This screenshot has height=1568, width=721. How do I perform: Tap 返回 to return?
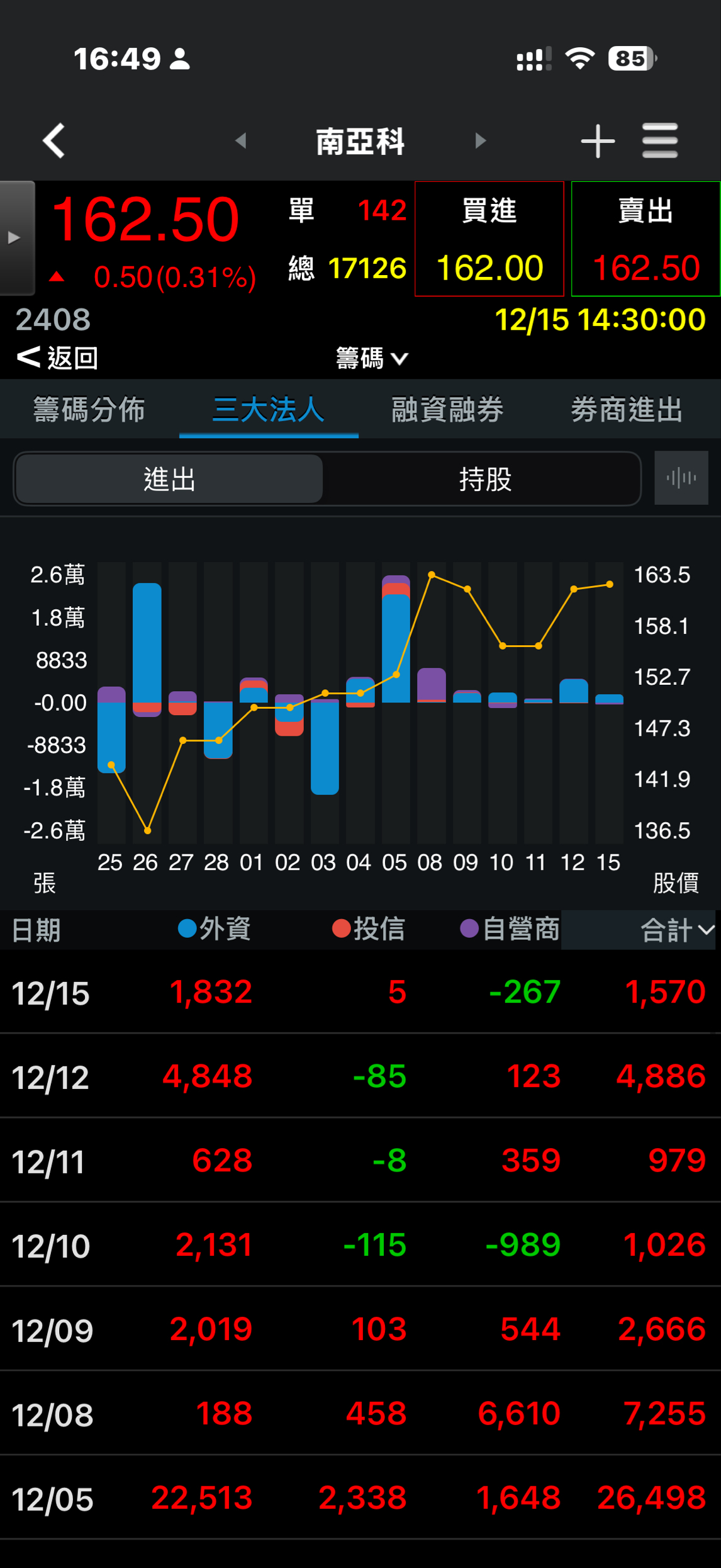58,358
